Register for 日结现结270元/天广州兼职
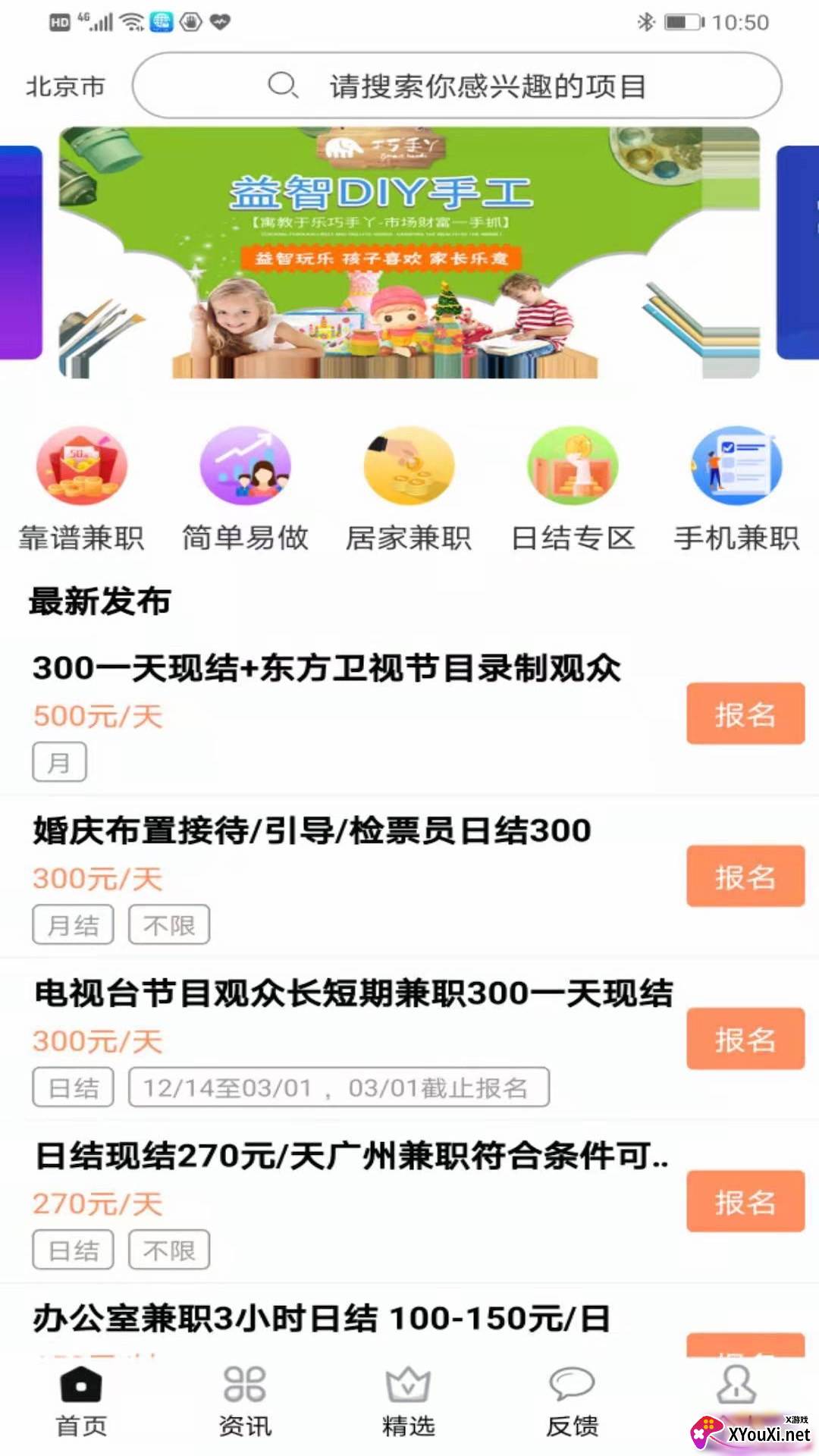This screenshot has height=1456, width=819. click(745, 1201)
